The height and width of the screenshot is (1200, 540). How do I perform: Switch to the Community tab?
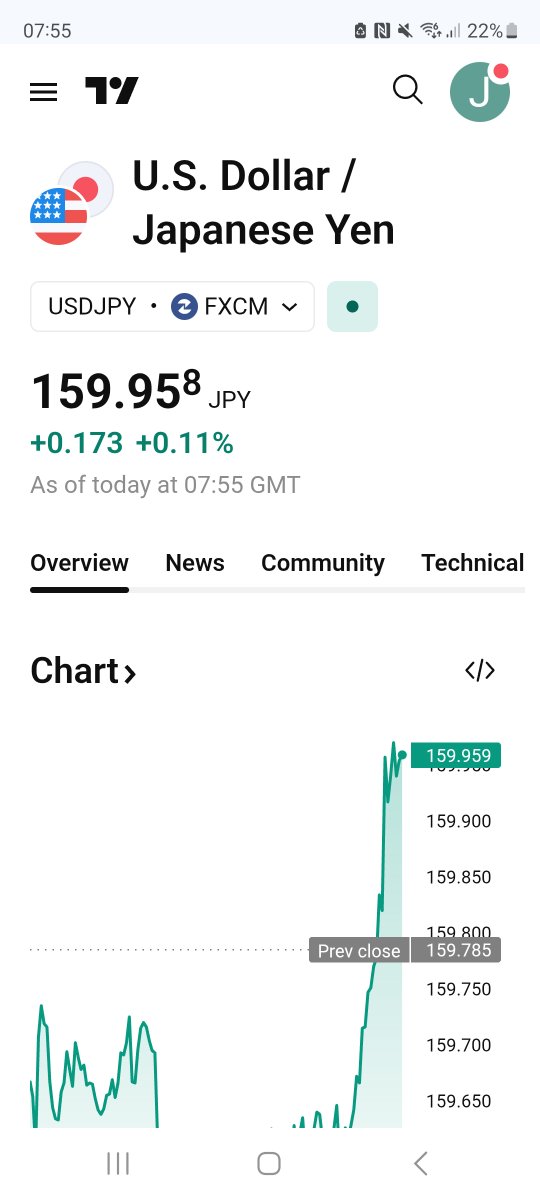(323, 563)
